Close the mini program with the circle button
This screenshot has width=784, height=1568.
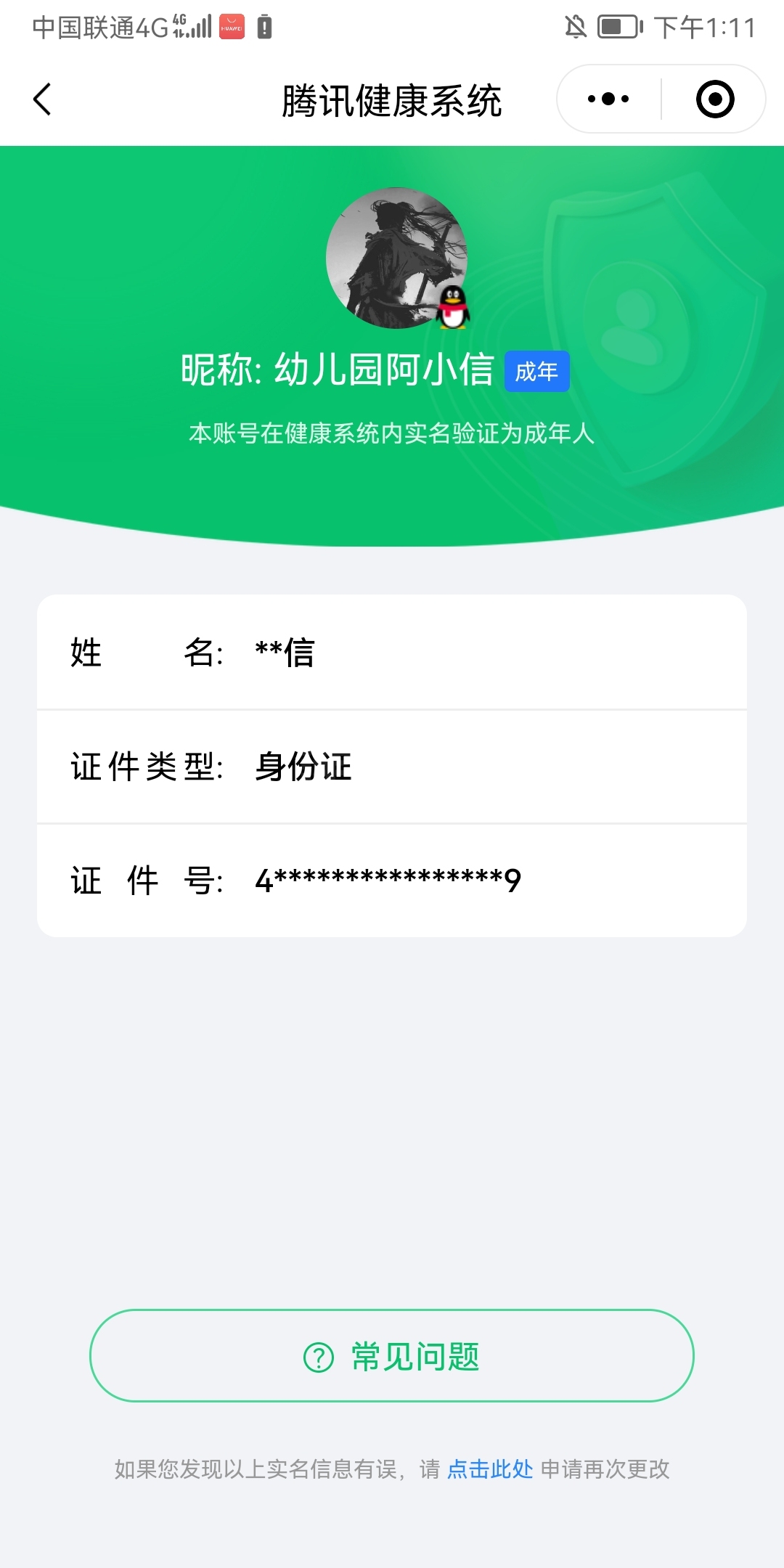[715, 99]
